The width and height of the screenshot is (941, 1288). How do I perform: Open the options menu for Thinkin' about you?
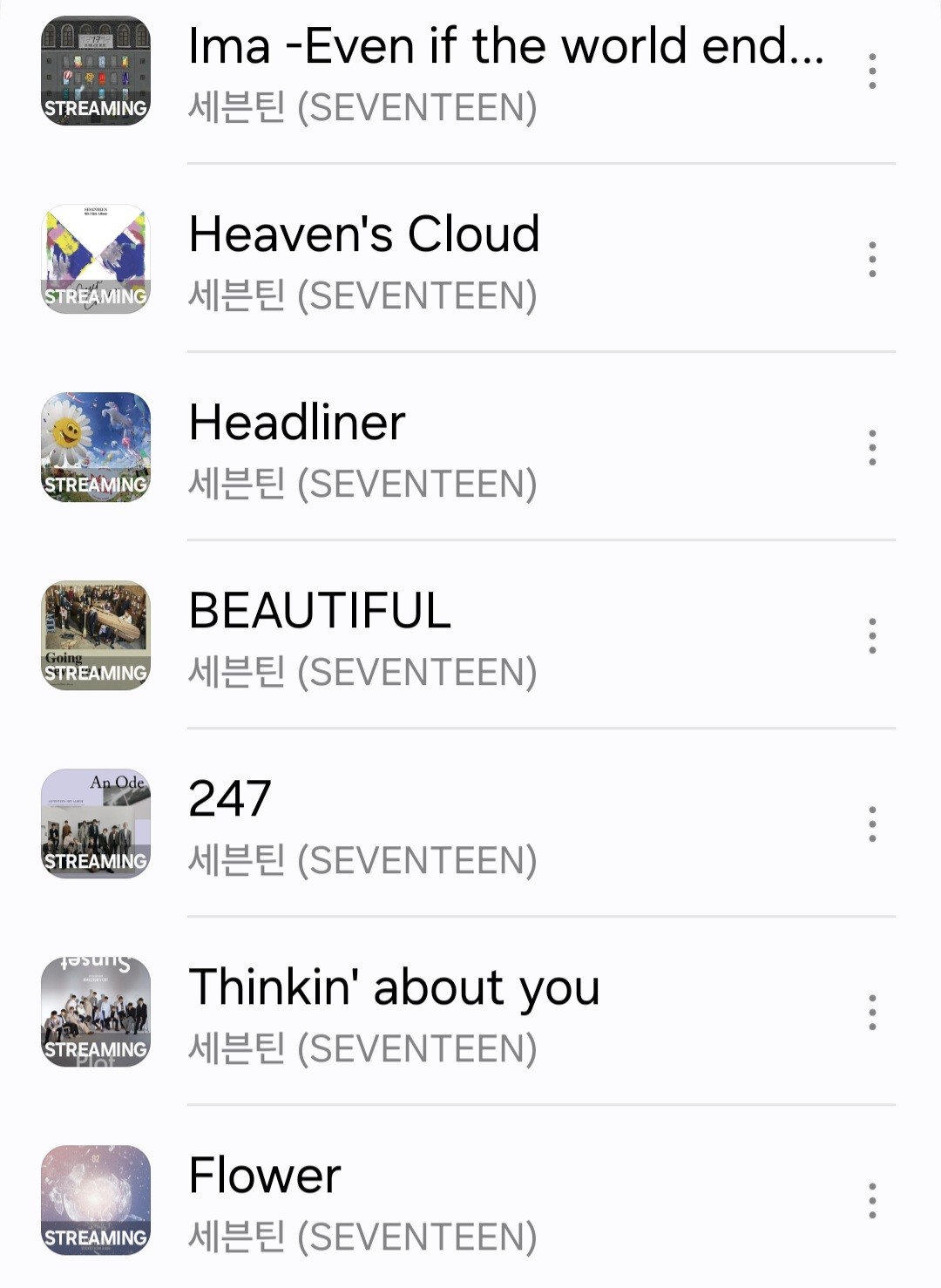(x=871, y=1013)
